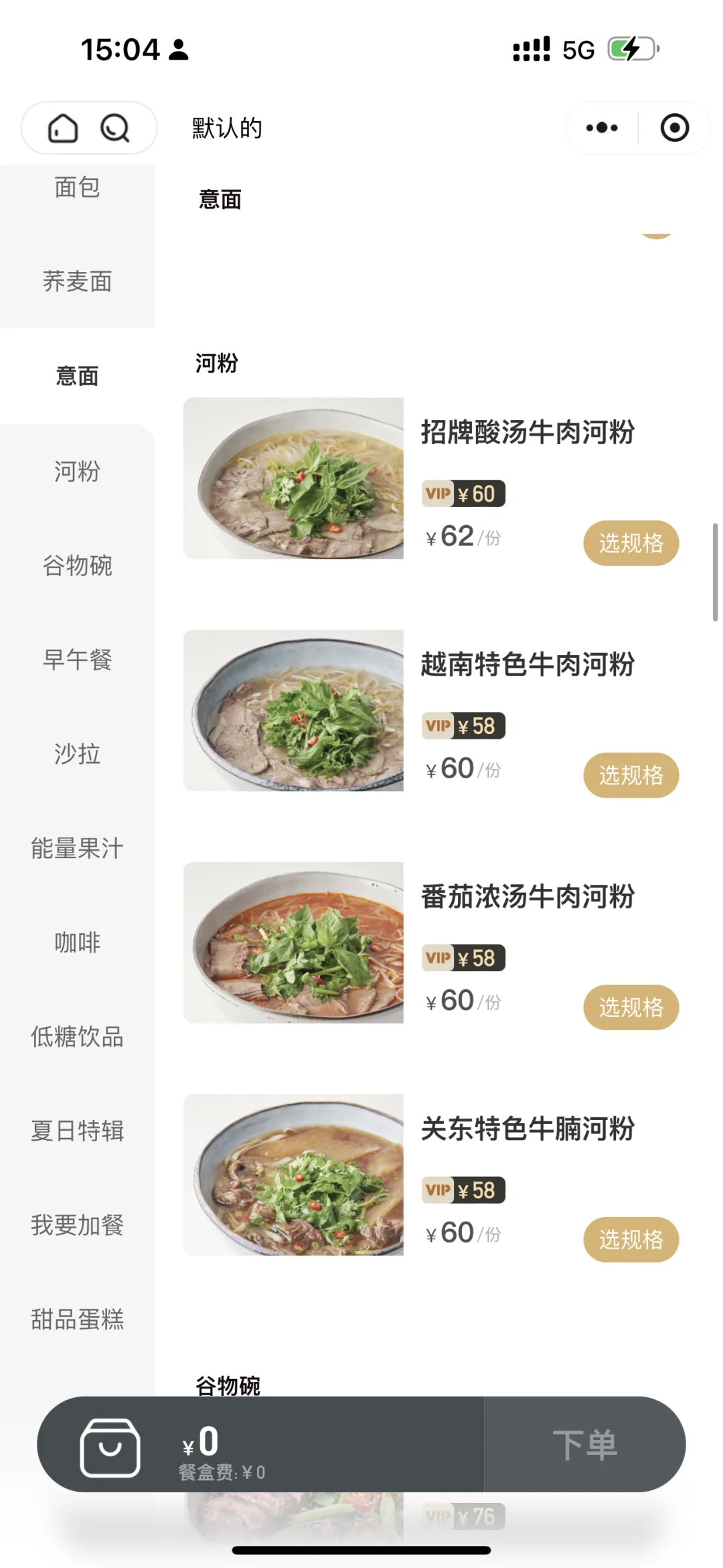The image size is (723, 1568).
Task: Open the three-dot more menu
Action: pos(602,128)
